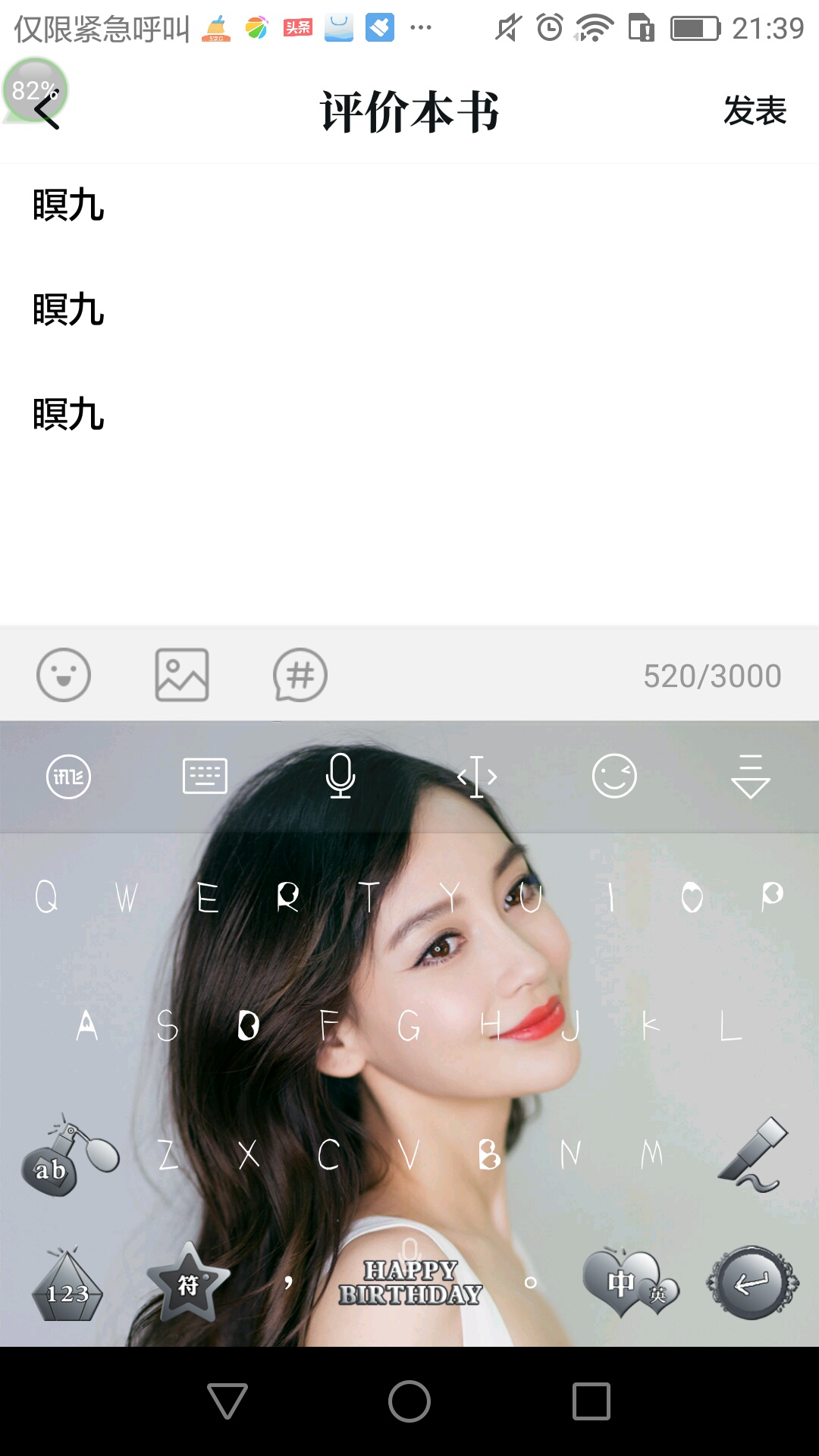Open the iFlytek keyboard menu
This screenshot has height=1456, width=819.
[x=68, y=777]
